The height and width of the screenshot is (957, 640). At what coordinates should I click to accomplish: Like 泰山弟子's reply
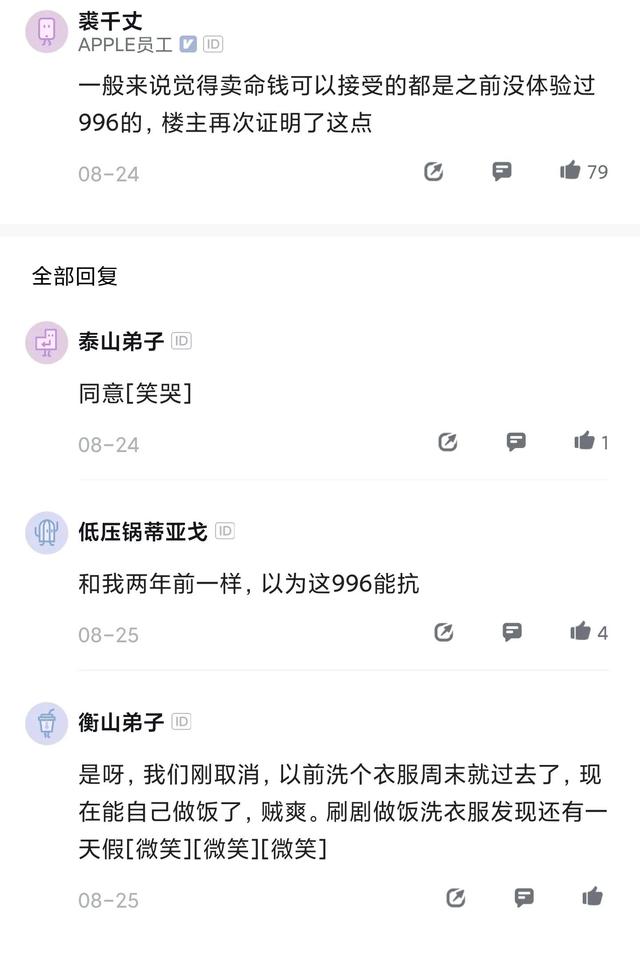point(585,441)
